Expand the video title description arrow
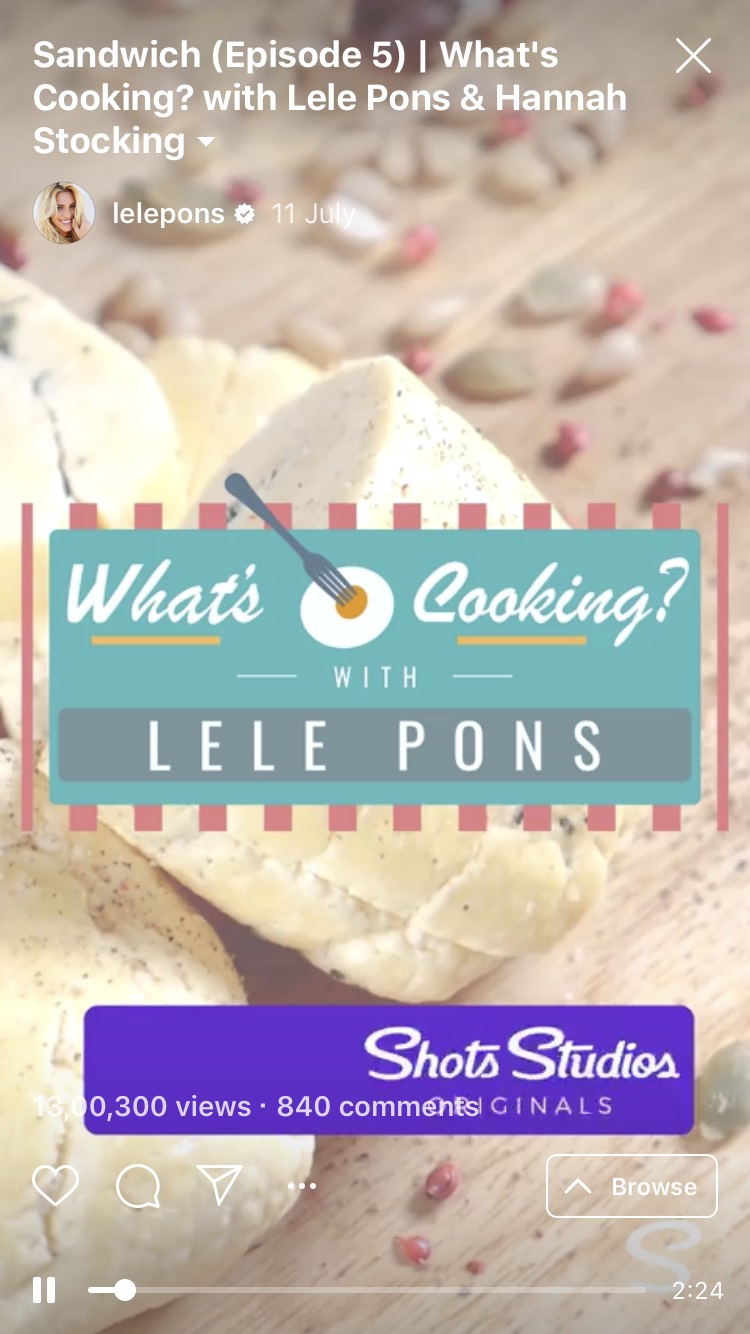Image resolution: width=750 pixels, height=1334 pixels. 207,143
